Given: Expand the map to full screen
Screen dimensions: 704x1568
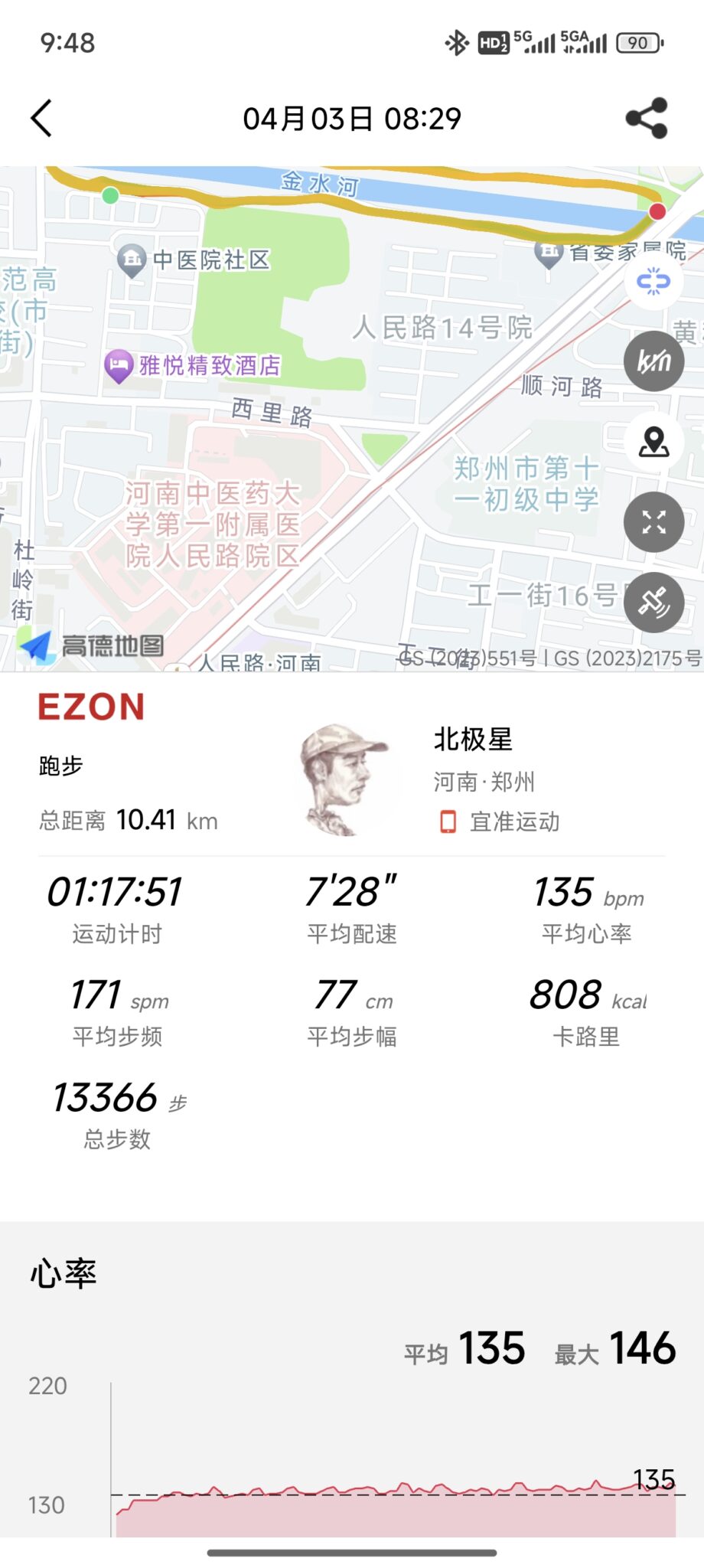Looking at the screenshot, I should (653, 523).
